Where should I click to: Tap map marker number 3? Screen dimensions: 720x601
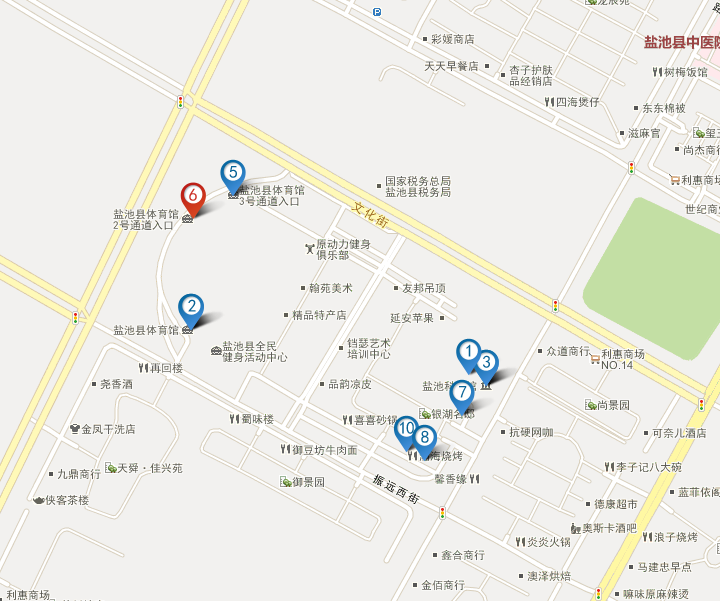pyautogui.click(x=486, y=363)
